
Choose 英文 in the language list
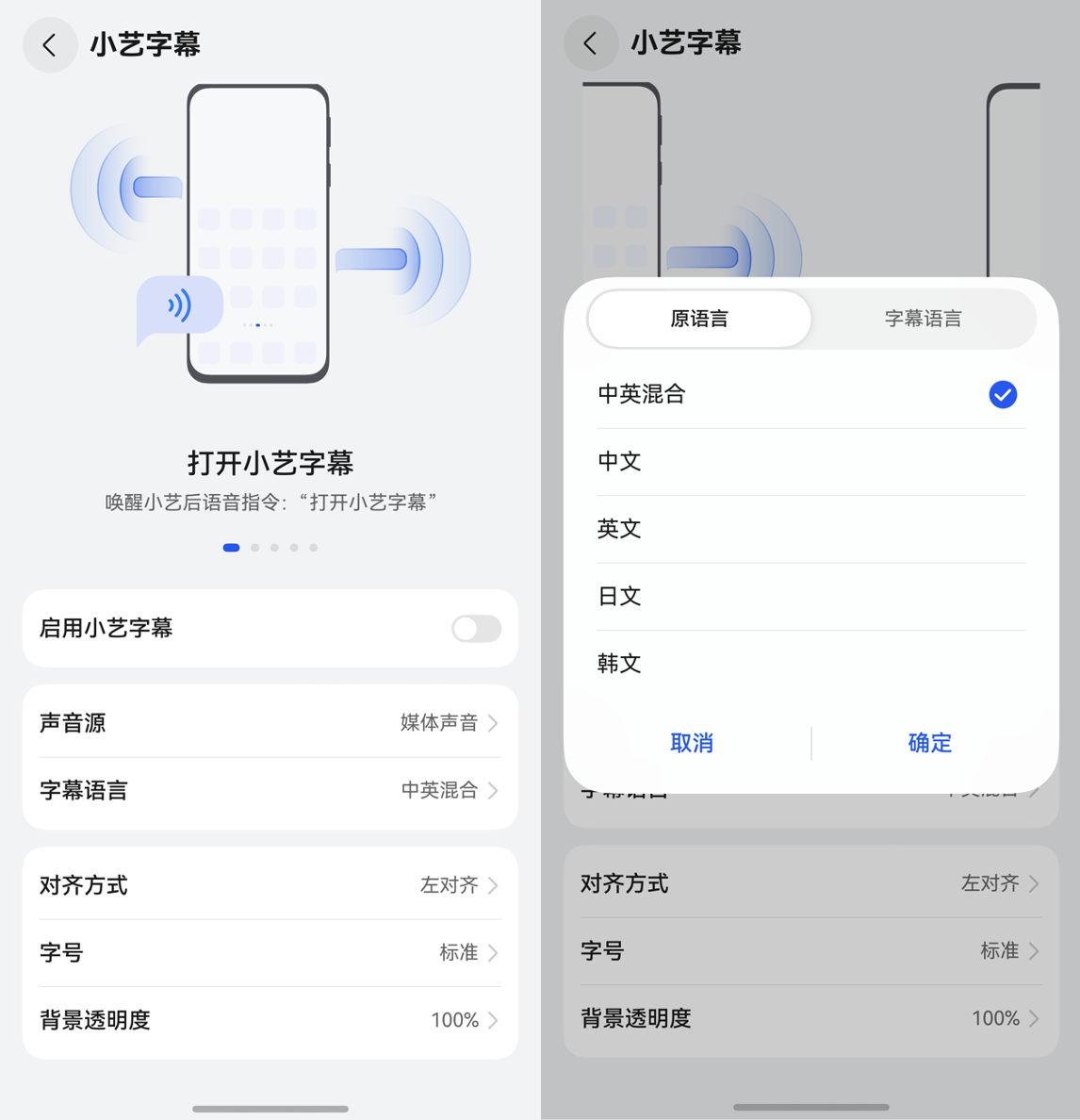pyautogui.click(x=810, y=529)
